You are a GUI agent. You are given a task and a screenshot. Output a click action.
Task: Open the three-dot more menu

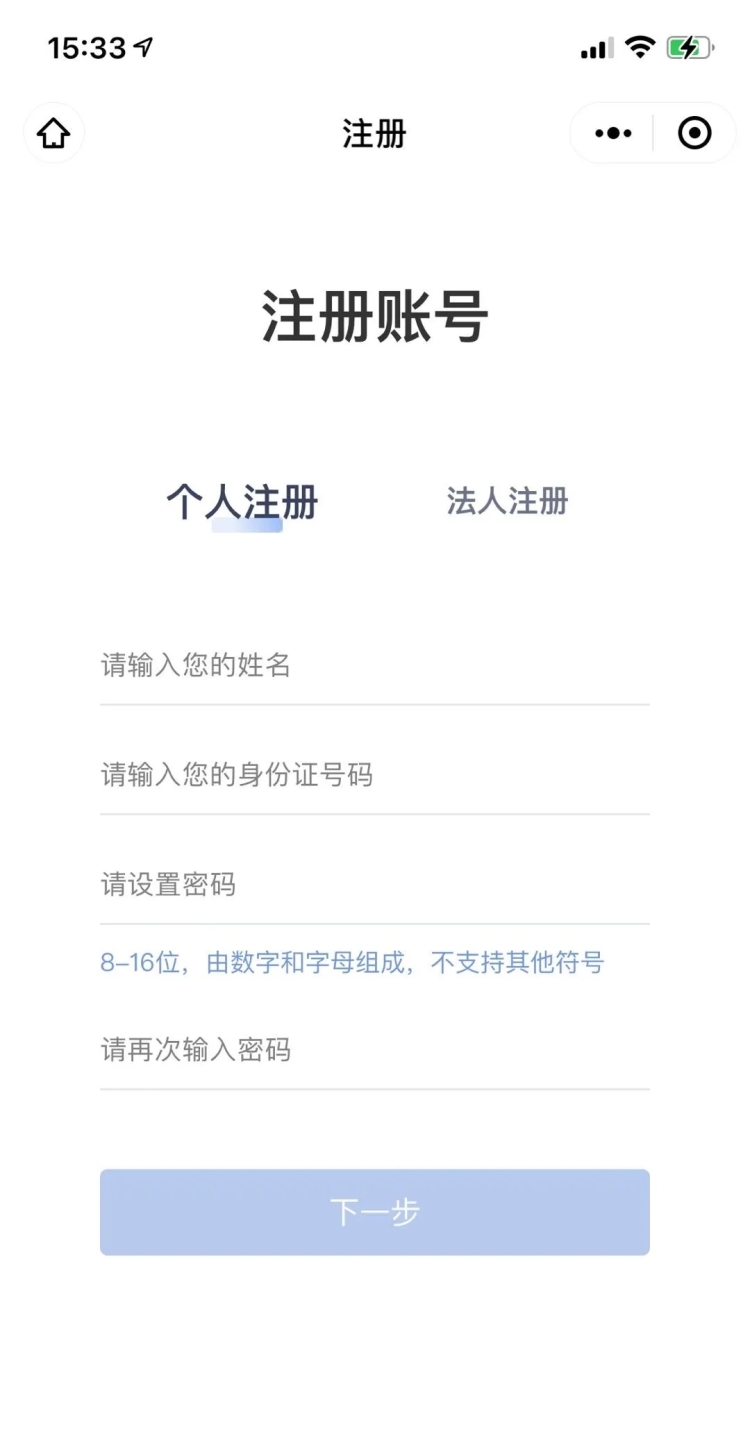tap(612, 133)
